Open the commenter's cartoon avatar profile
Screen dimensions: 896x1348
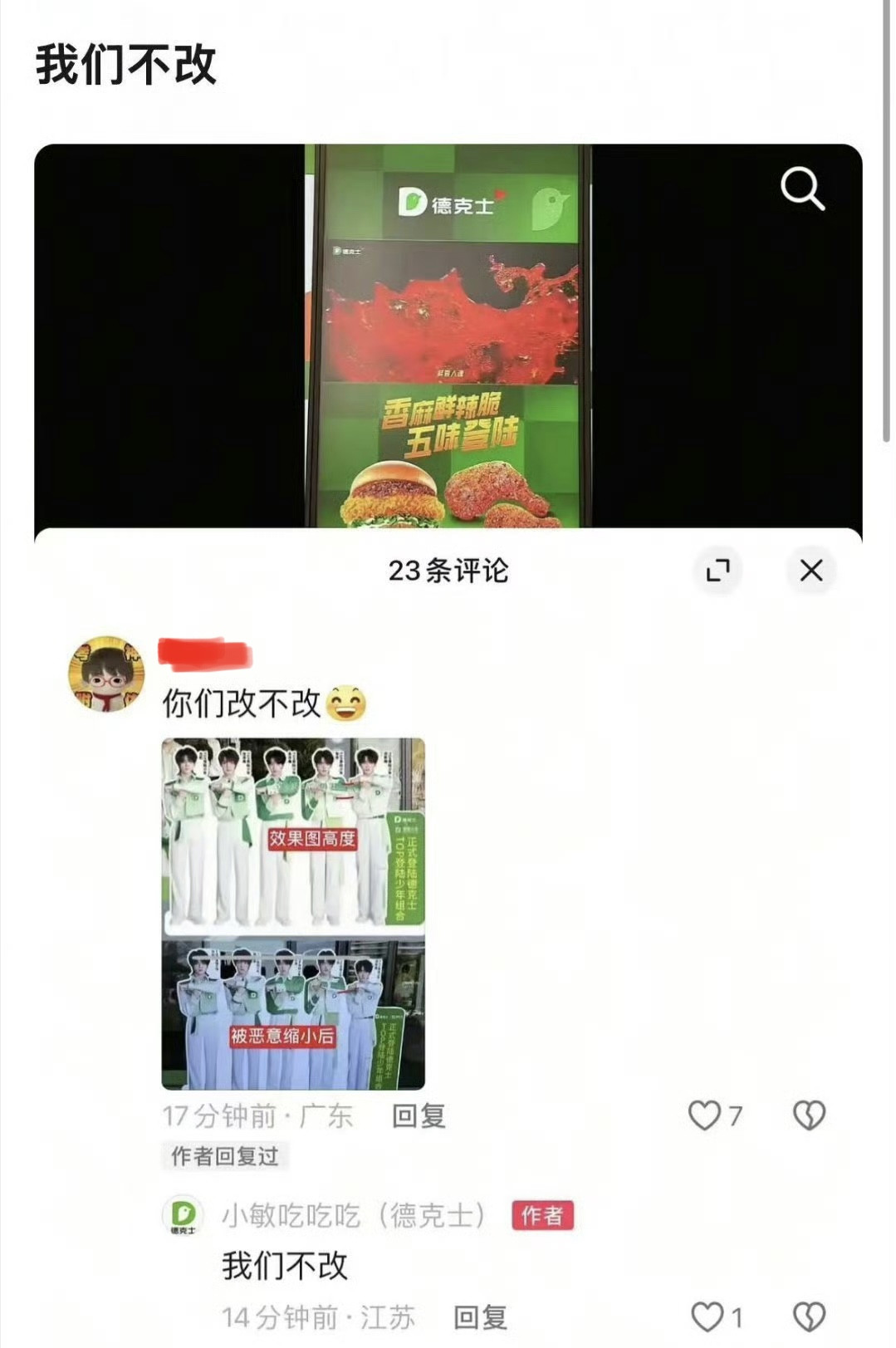(x=106, y=674)
